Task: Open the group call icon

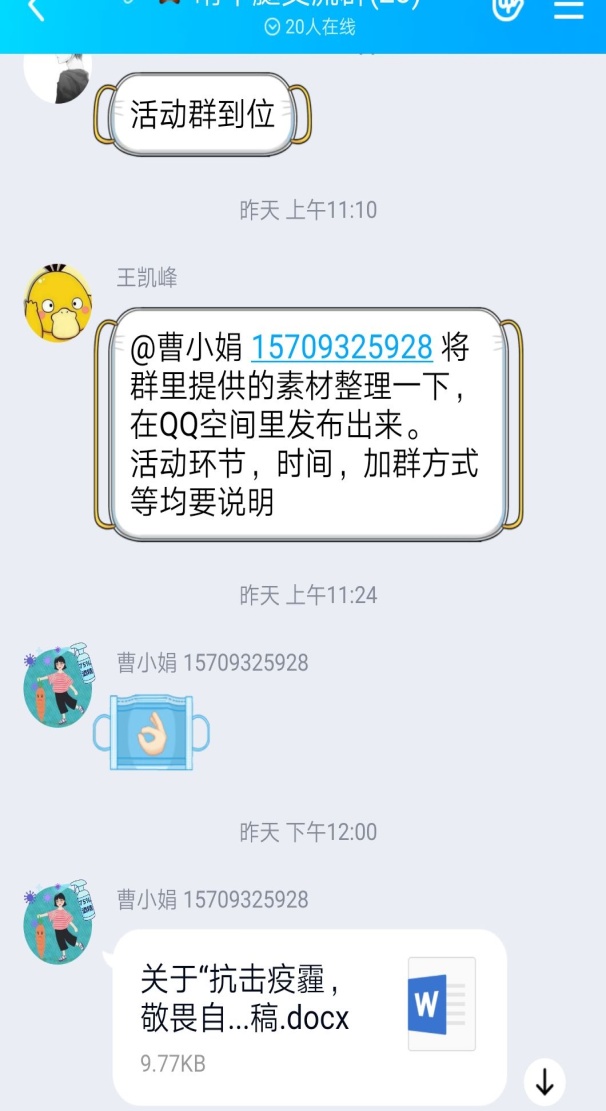Action: (509, 8)
